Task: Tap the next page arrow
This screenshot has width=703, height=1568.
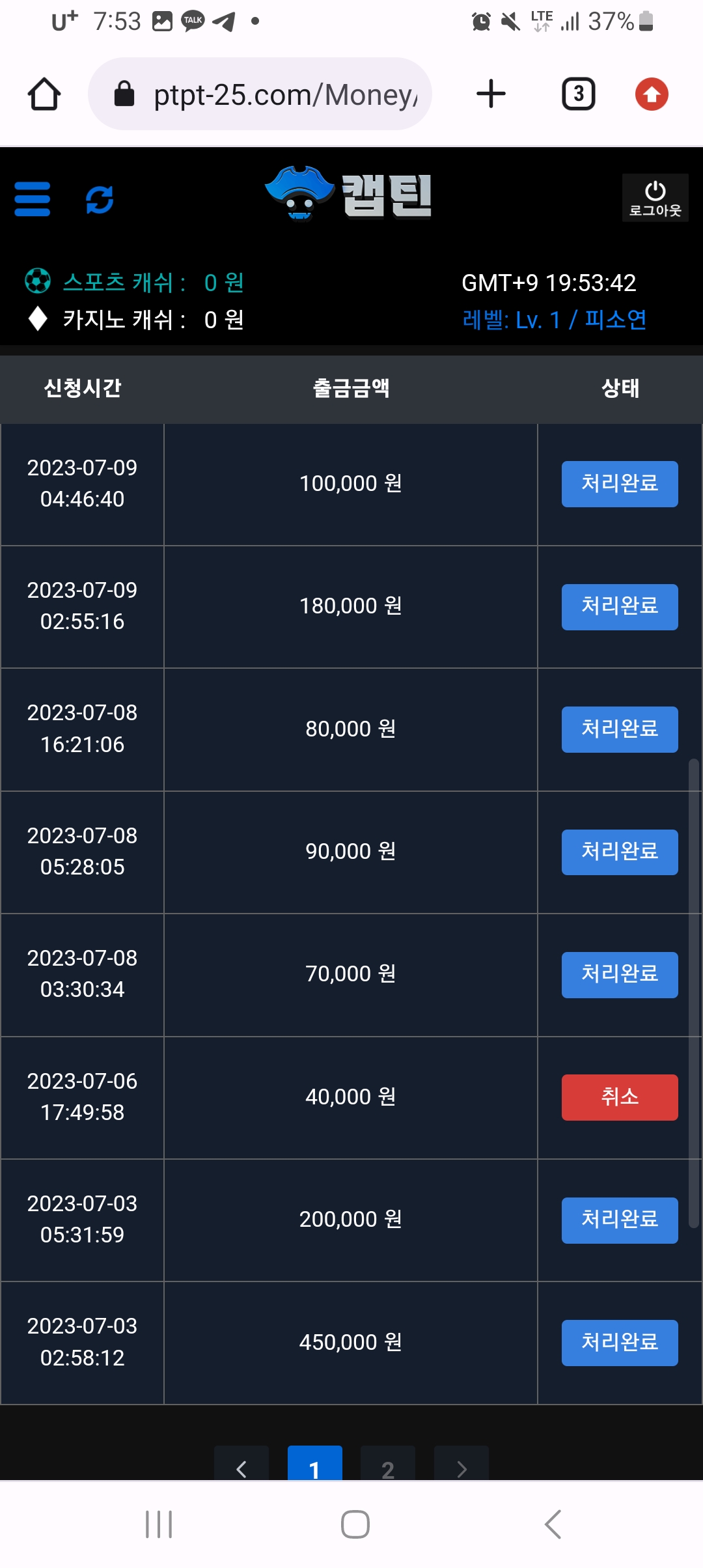Action: (x=462, y=1464)
